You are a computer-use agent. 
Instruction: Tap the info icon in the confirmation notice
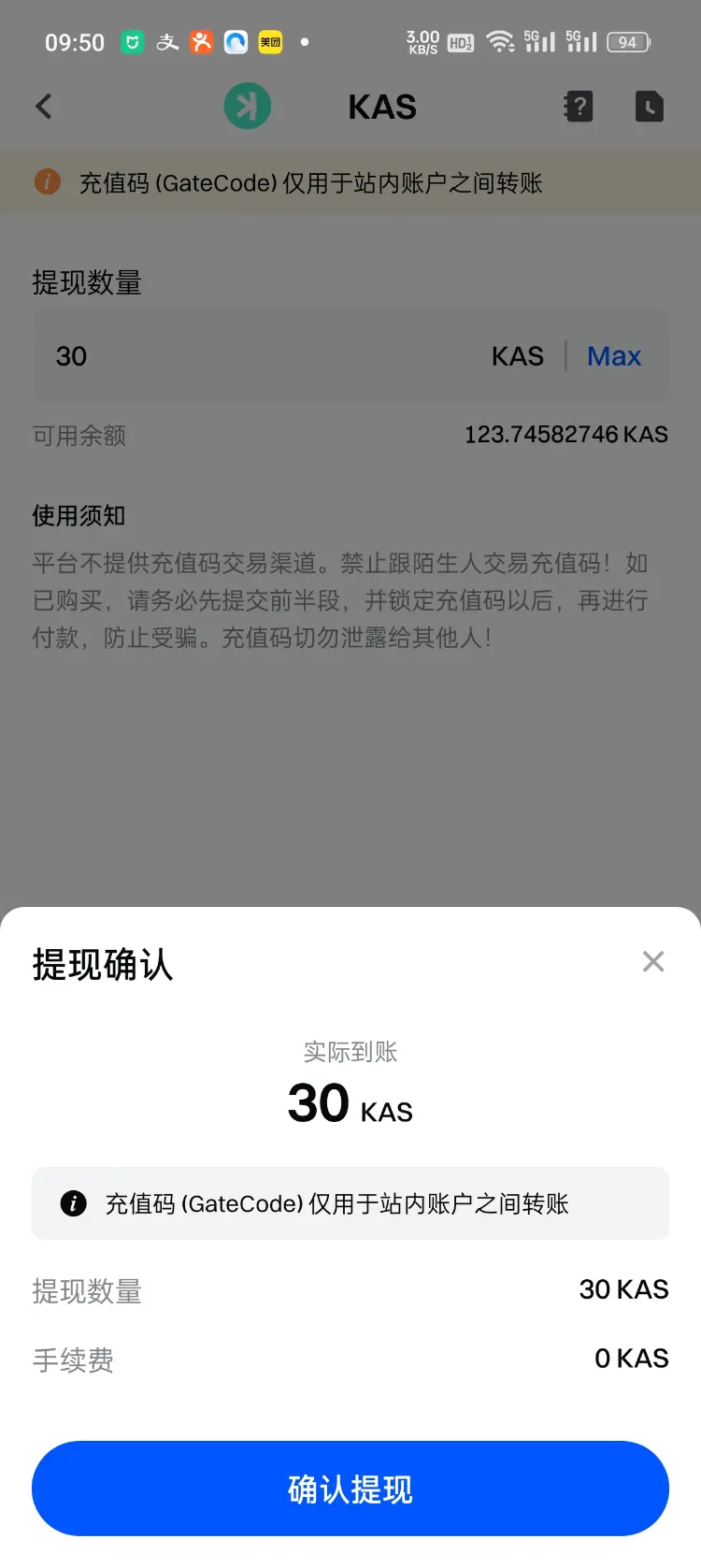(75, 1203)
